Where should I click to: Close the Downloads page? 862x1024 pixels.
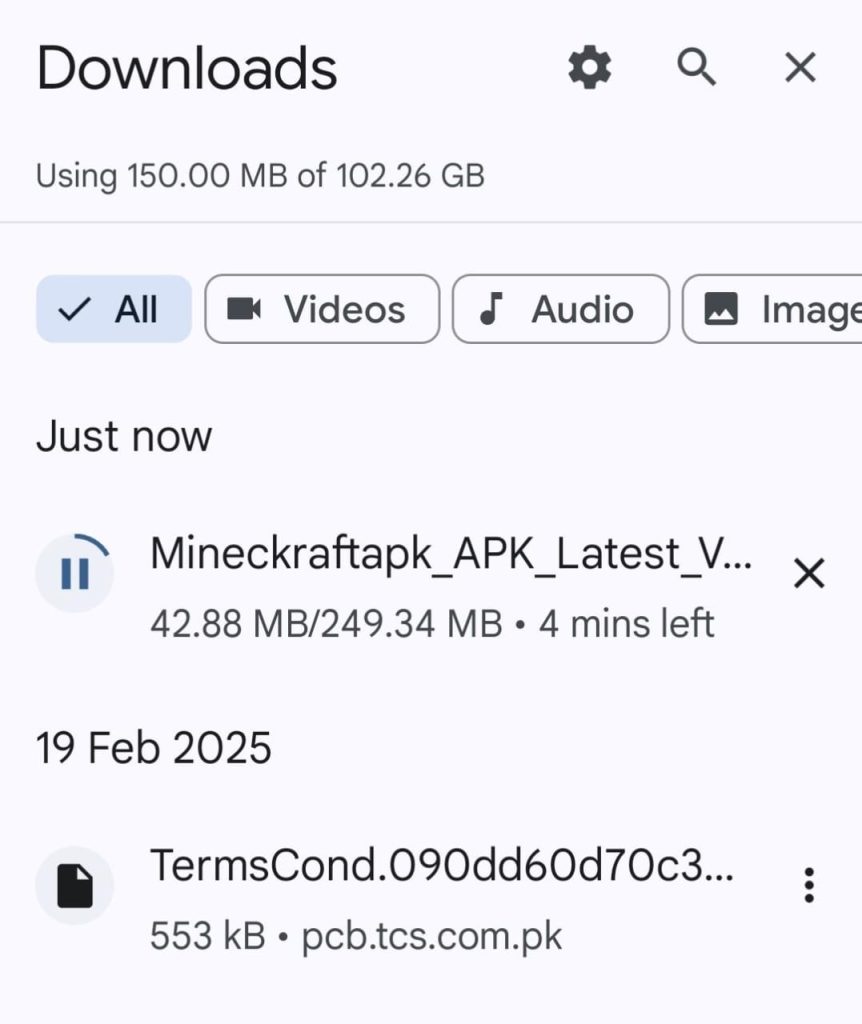point(800,68)
